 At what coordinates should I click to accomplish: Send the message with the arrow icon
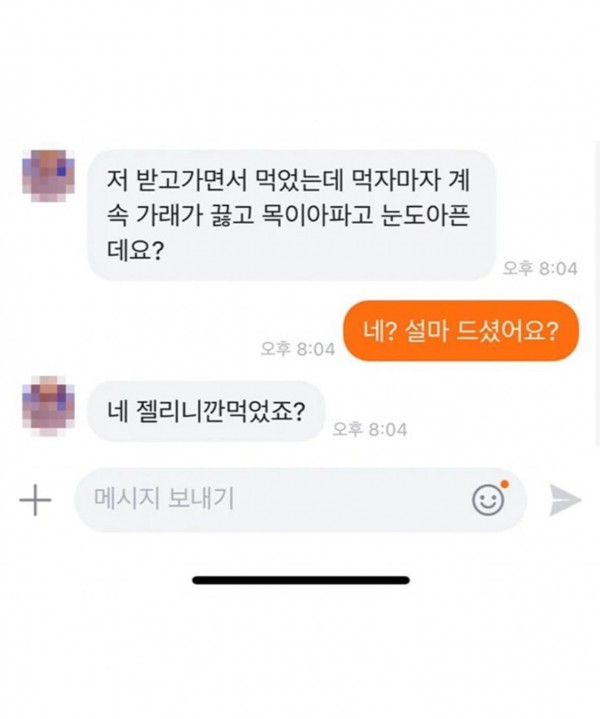point(565,500)
